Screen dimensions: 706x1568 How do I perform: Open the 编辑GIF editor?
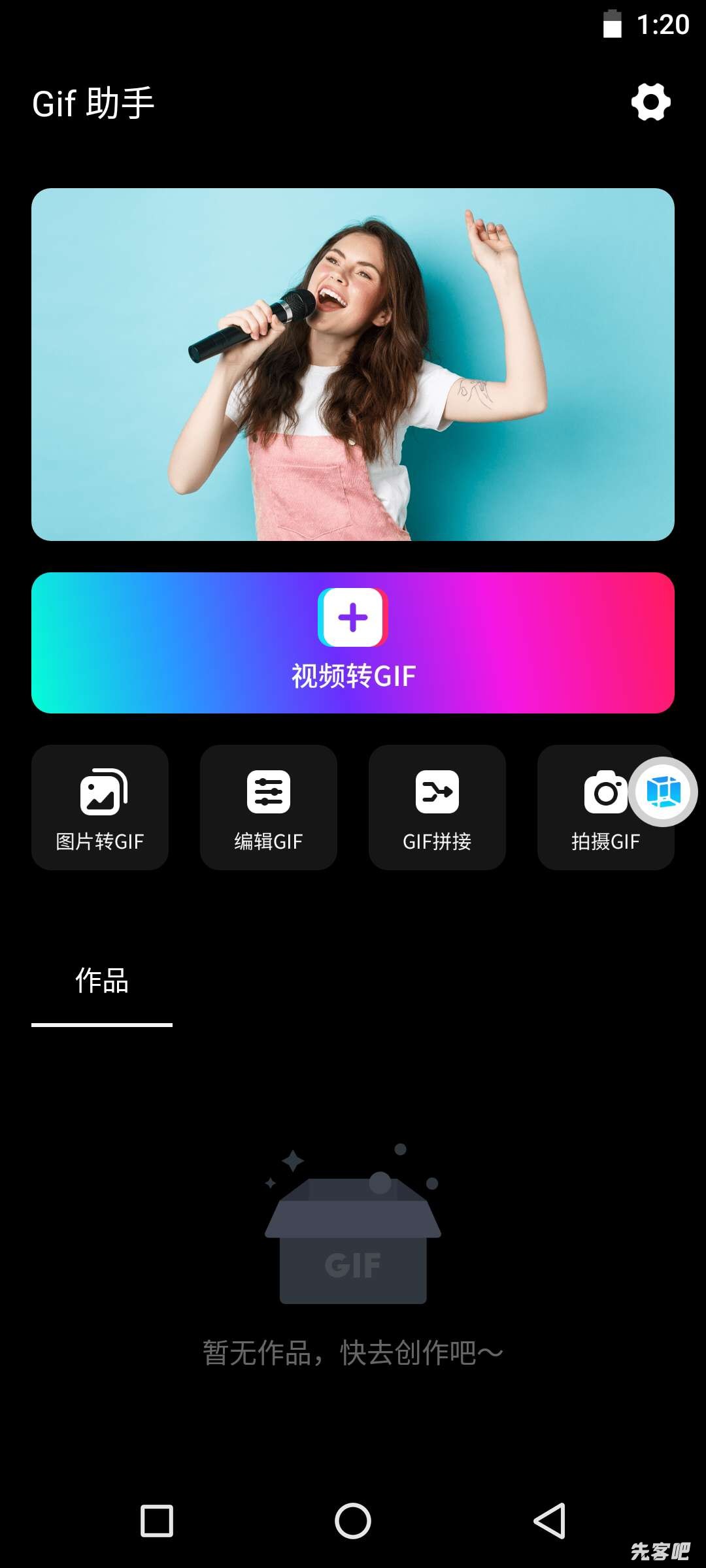click(269, 808)
